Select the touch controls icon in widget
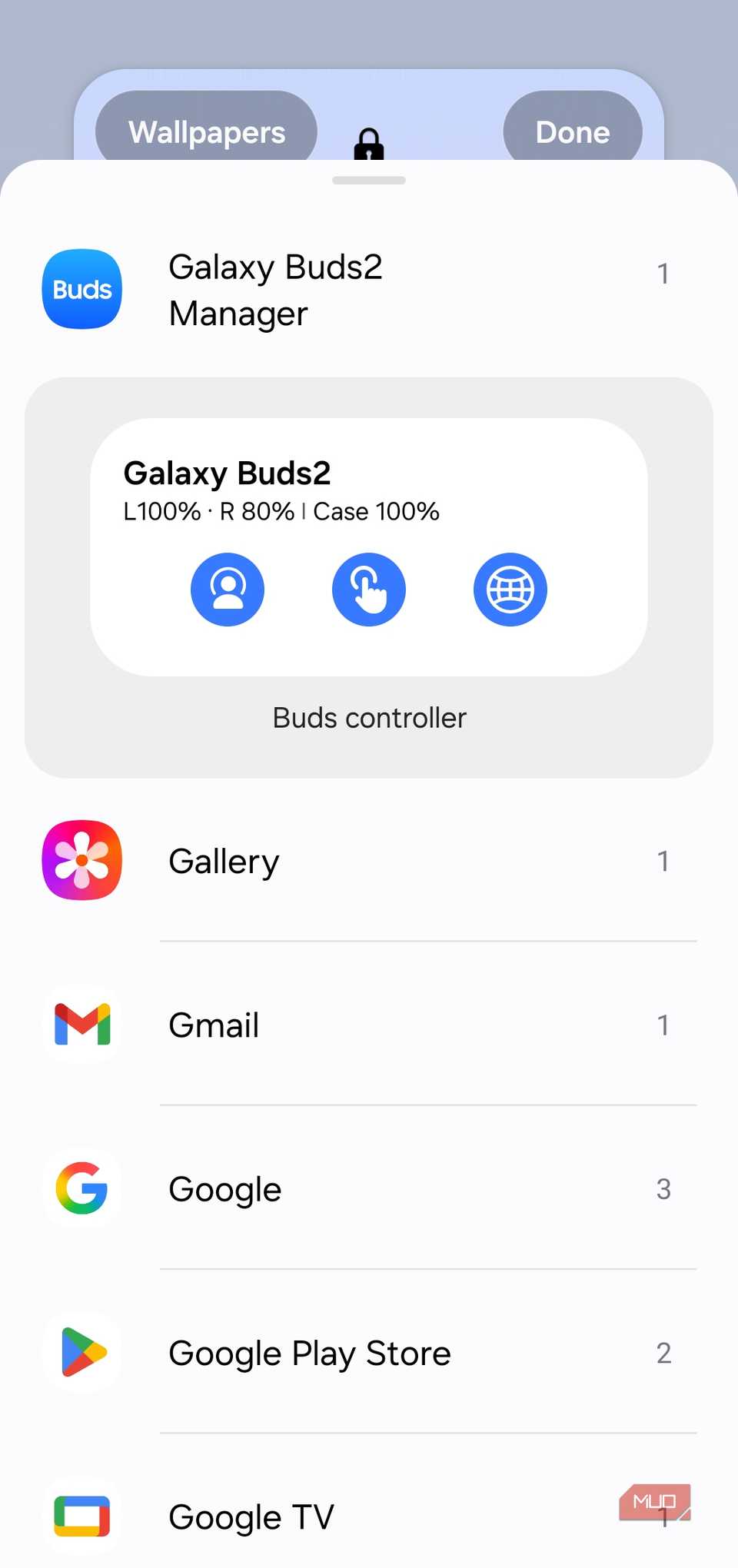Image resolution: width=738 pixels, height=1568 pixels. tap(369, 589)
